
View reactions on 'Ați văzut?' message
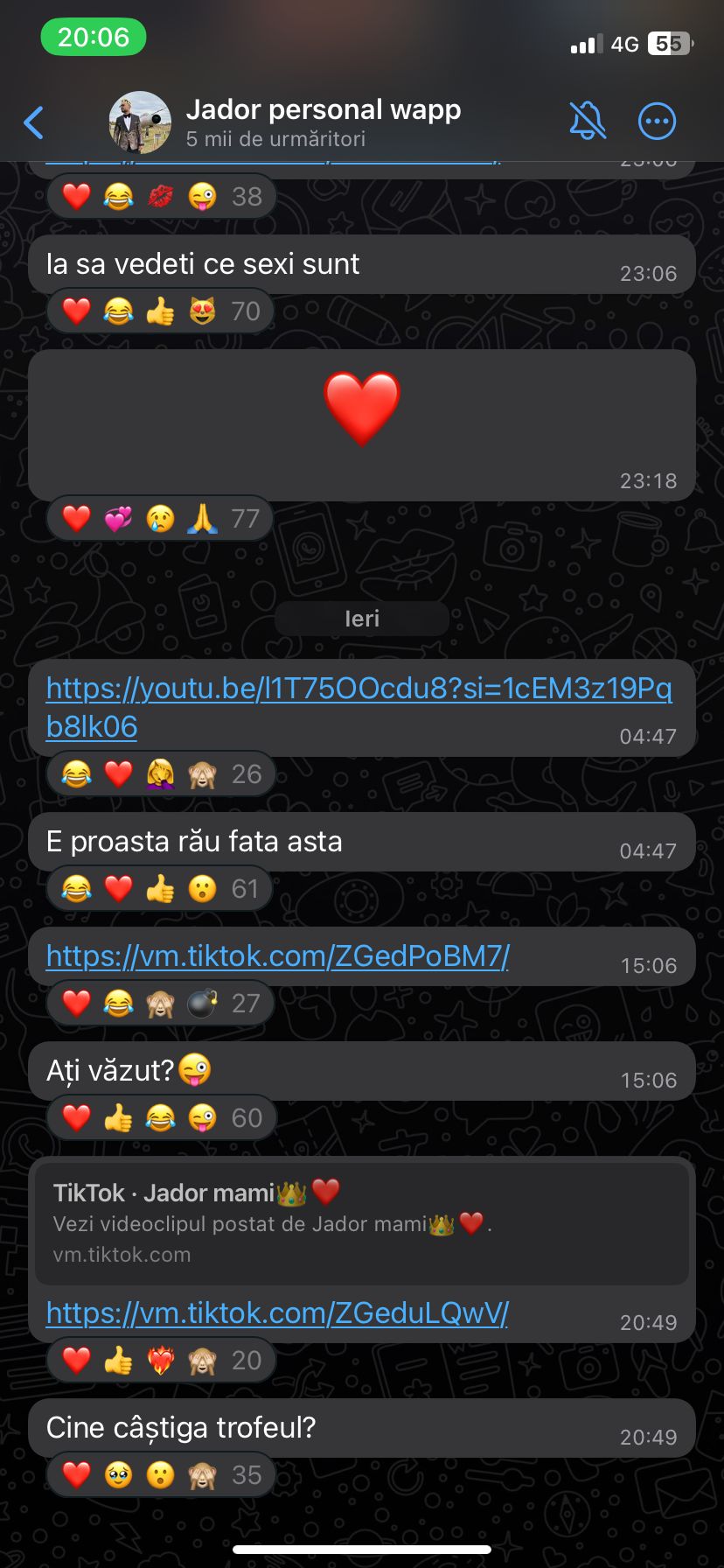coord(161,1118)
